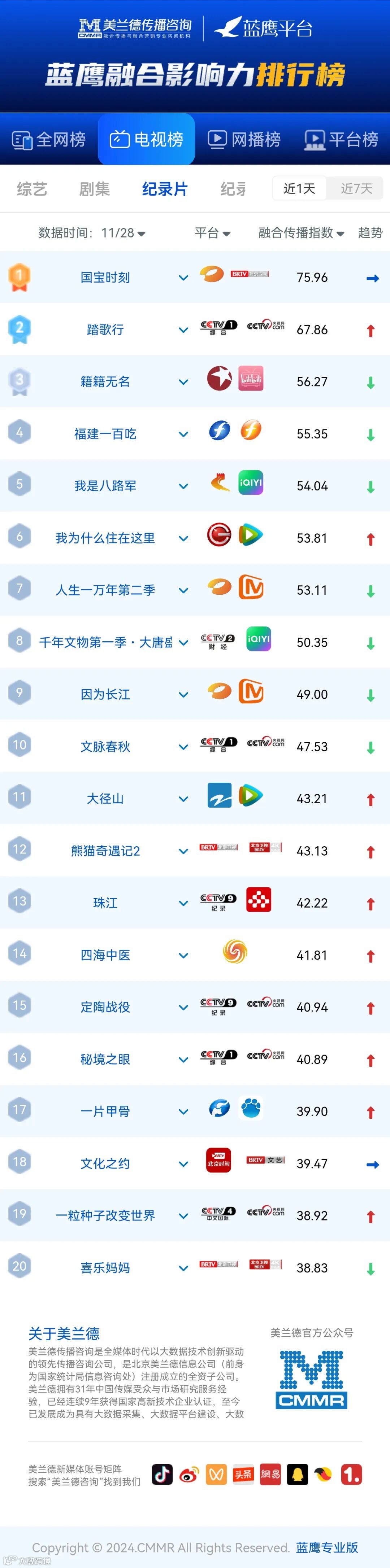
Task: Switch to 综艺 category
Action: click(x=32, y=189)
